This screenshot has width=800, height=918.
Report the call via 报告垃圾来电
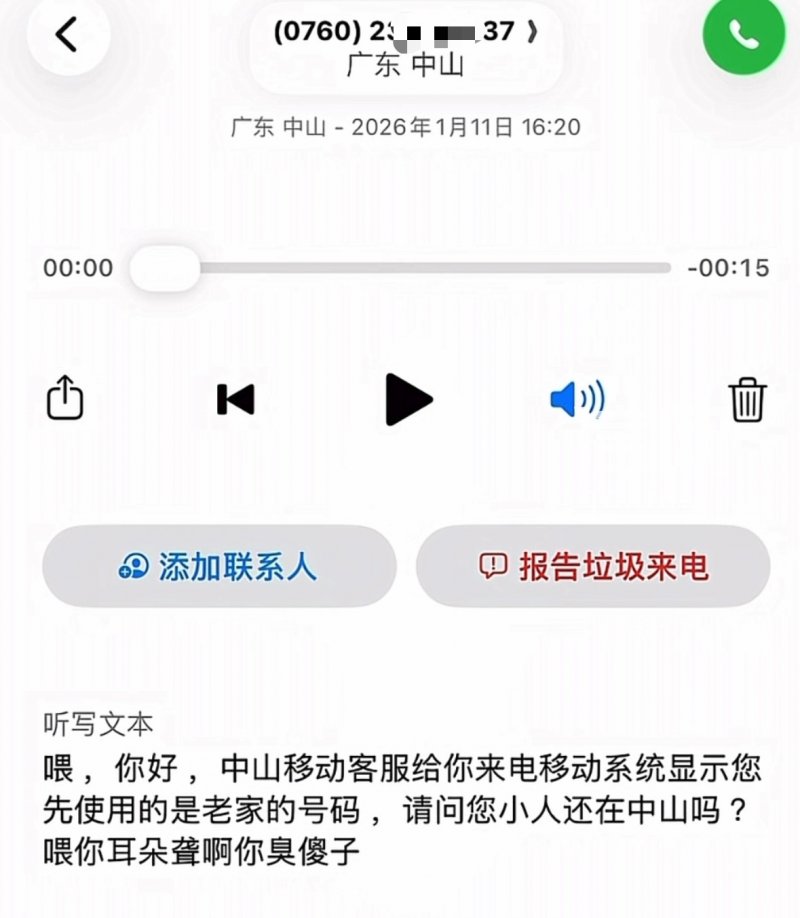coord(593,566)
